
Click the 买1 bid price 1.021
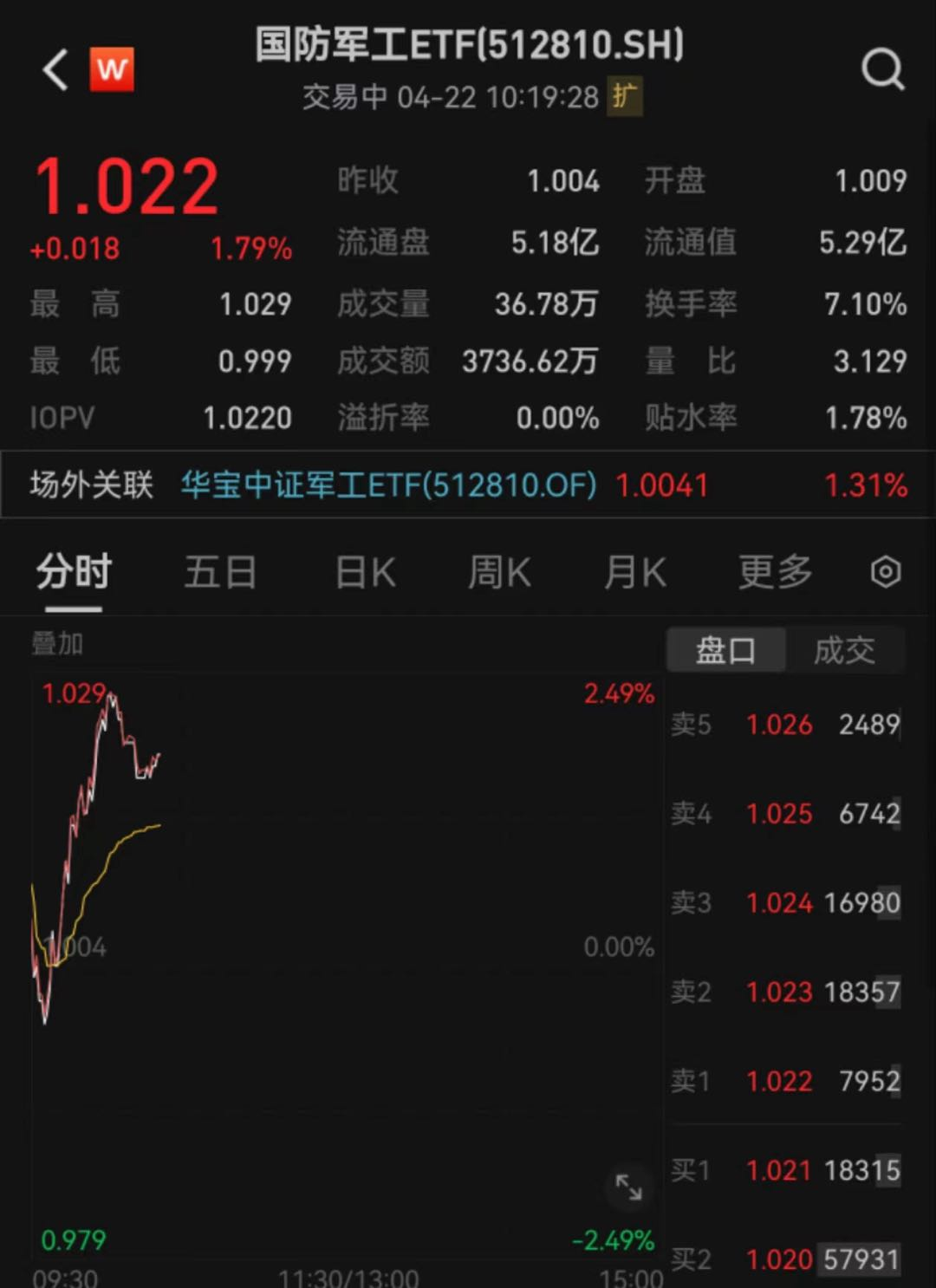pyautogui.click(x=779, y=1170)
